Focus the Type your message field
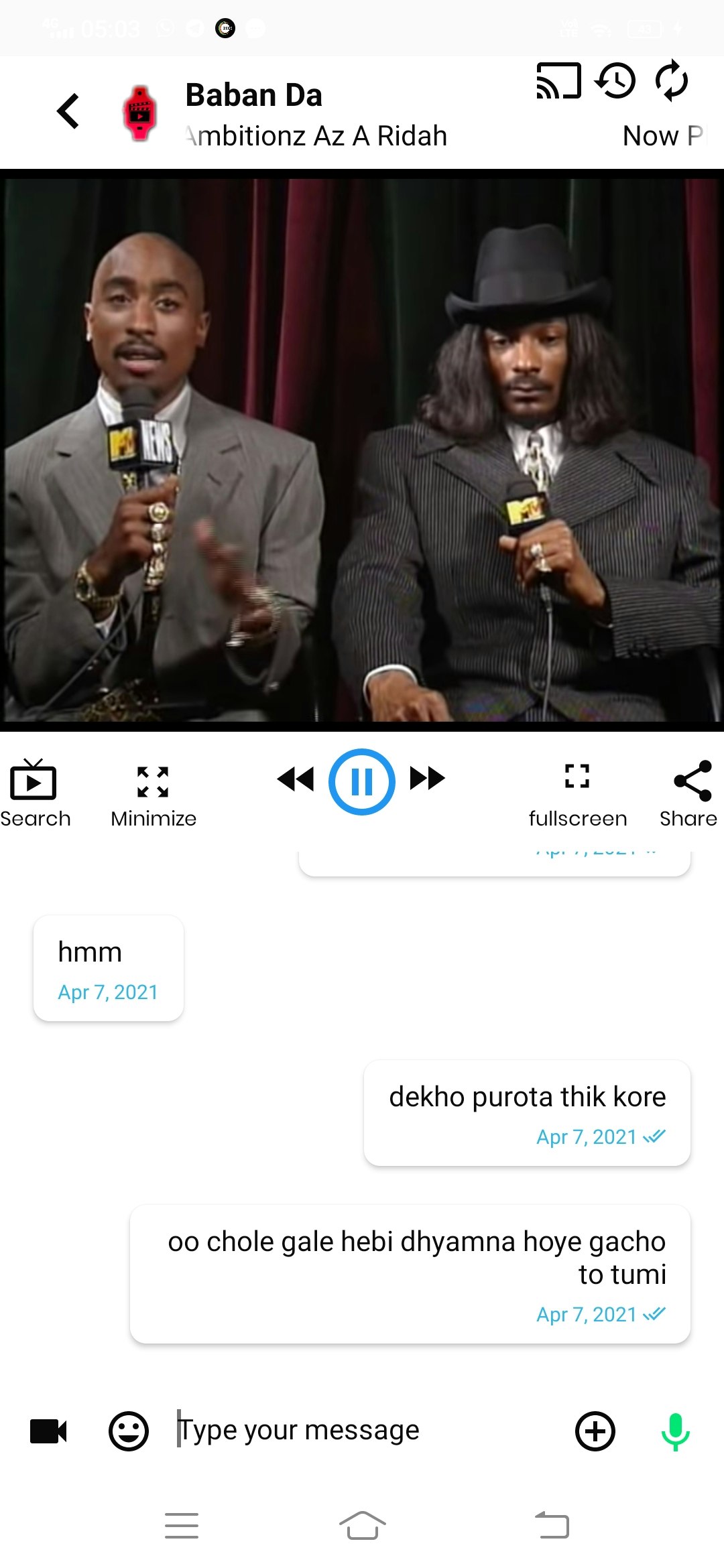Screen dimensions: 724x1568 click(362, 1430)
